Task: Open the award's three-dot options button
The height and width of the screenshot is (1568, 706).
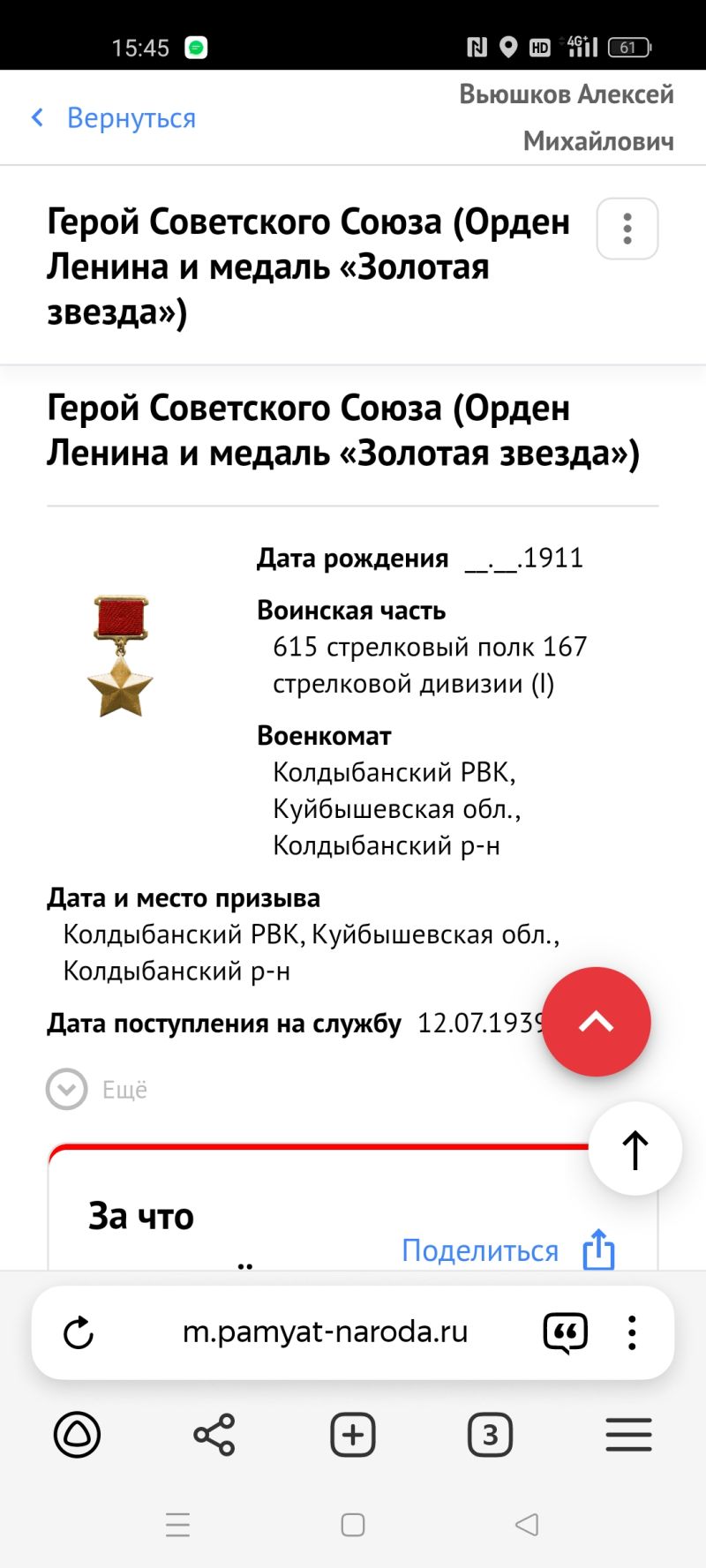Action: [627, 229]
